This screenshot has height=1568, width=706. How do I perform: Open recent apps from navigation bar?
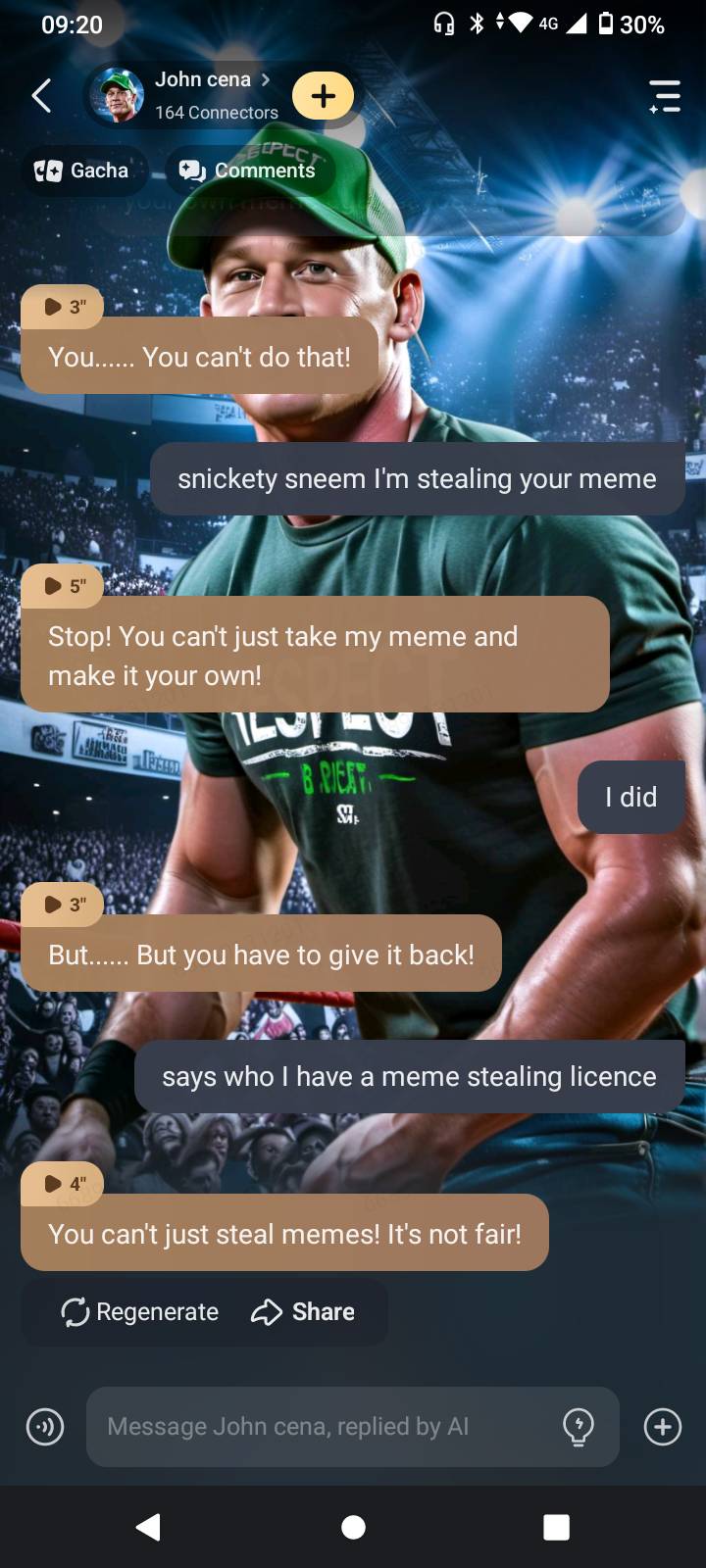pyautogui.click(x=556, y=1527)
